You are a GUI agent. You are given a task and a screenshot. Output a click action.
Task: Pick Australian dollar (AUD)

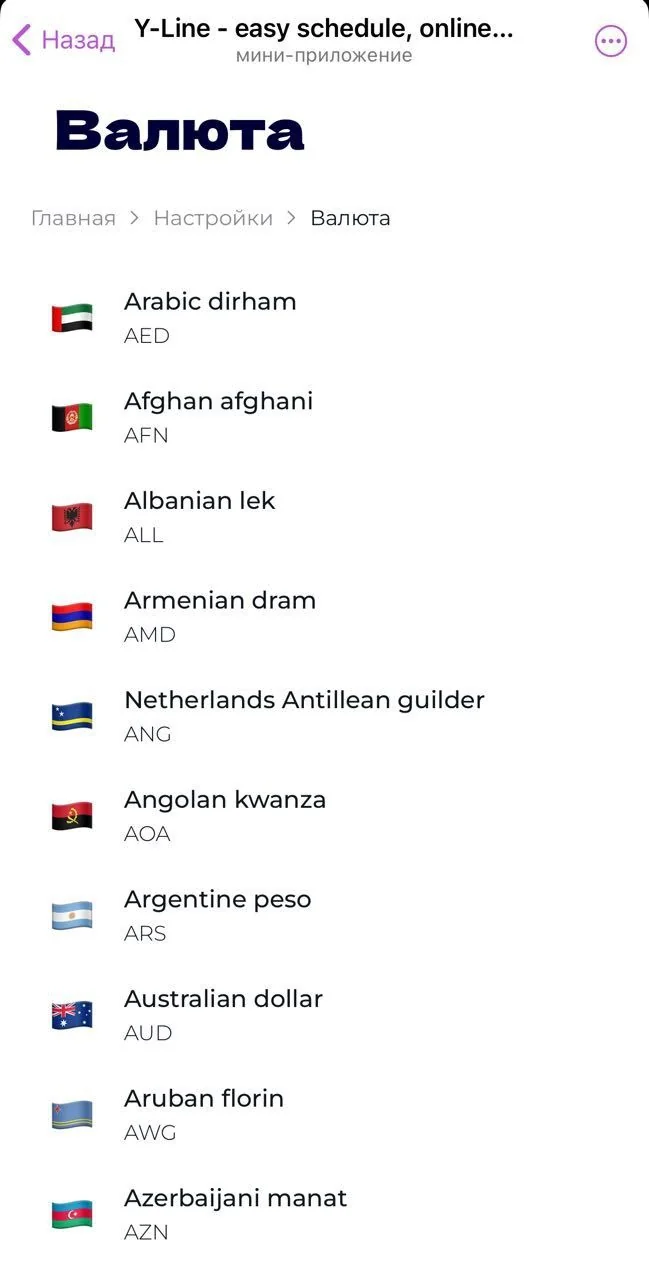[324, 1015]
